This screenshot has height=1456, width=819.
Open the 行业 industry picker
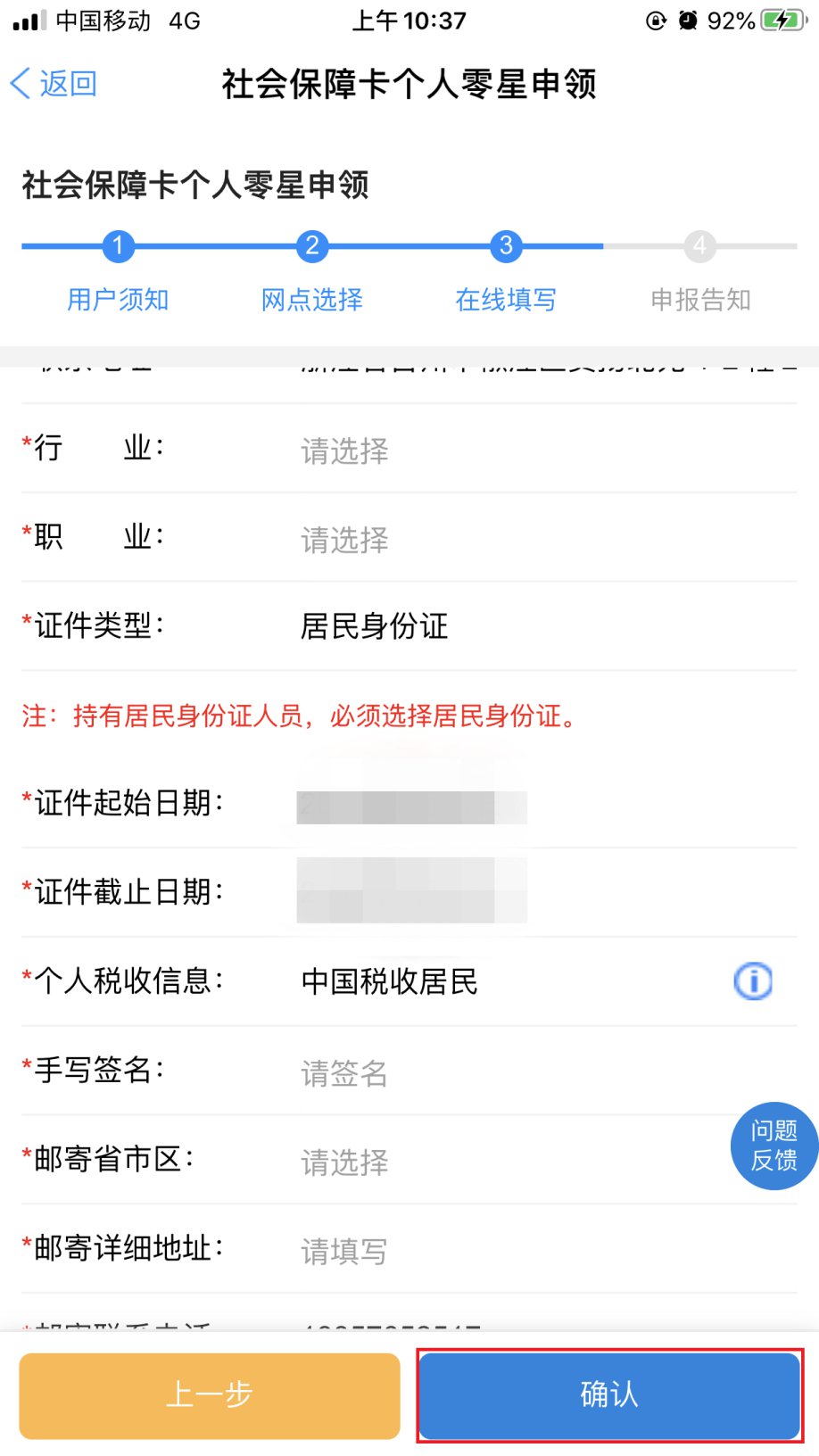tap(344, 451)
